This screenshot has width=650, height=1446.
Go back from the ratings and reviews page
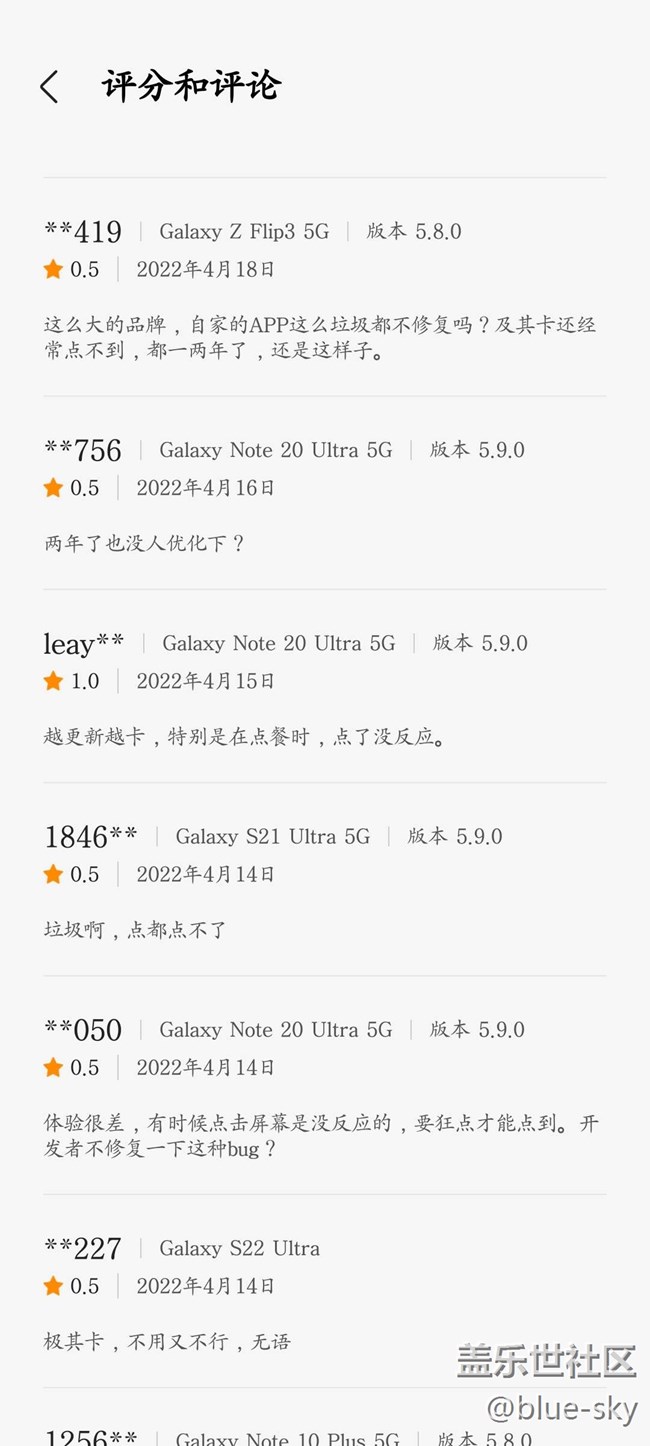(x=49, y=87)
